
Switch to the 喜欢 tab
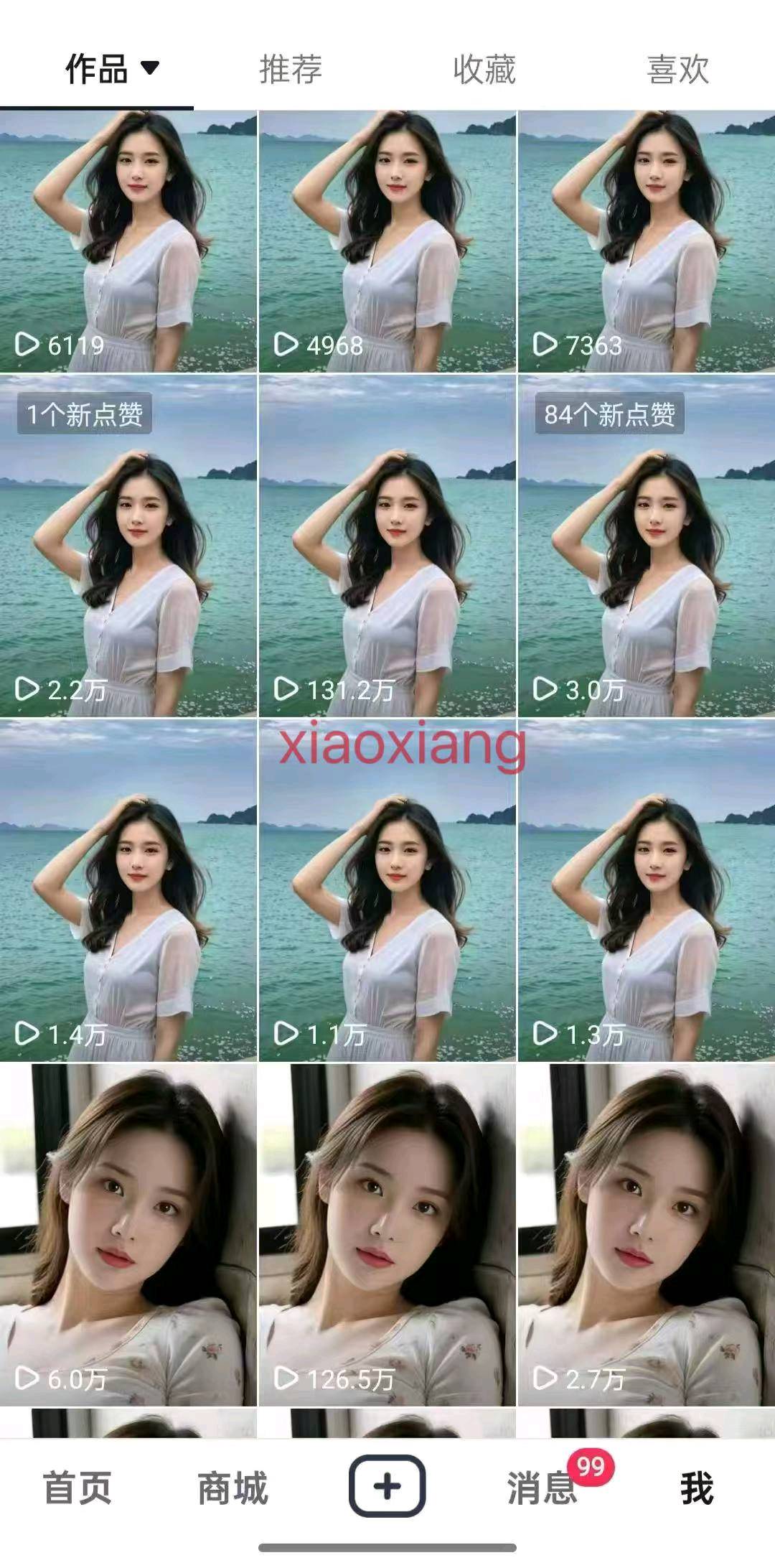(x=677, y=70)
